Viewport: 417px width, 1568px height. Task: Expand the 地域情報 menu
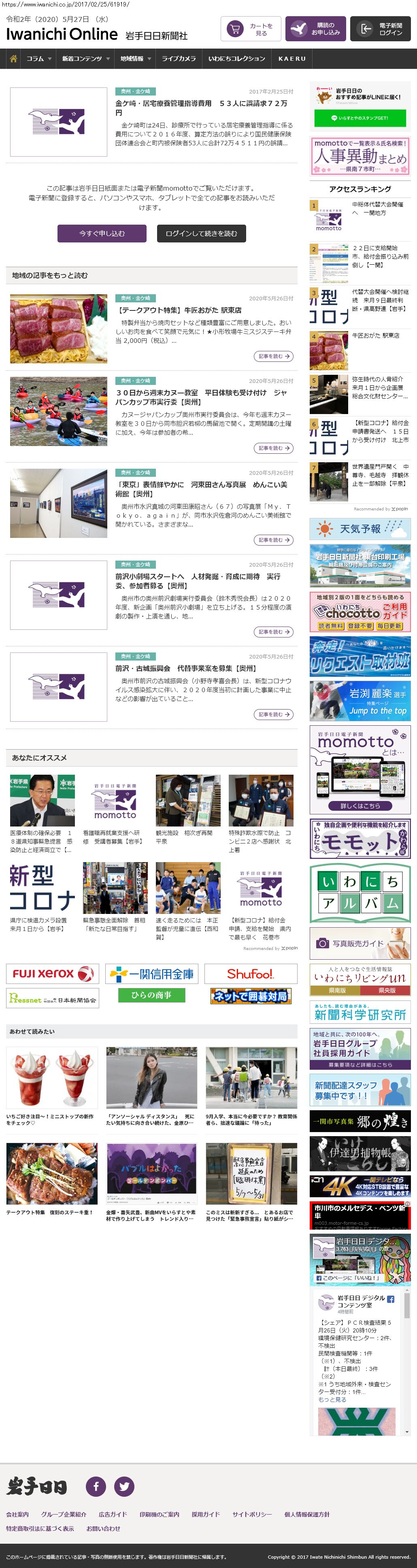(x=135, y=58)
